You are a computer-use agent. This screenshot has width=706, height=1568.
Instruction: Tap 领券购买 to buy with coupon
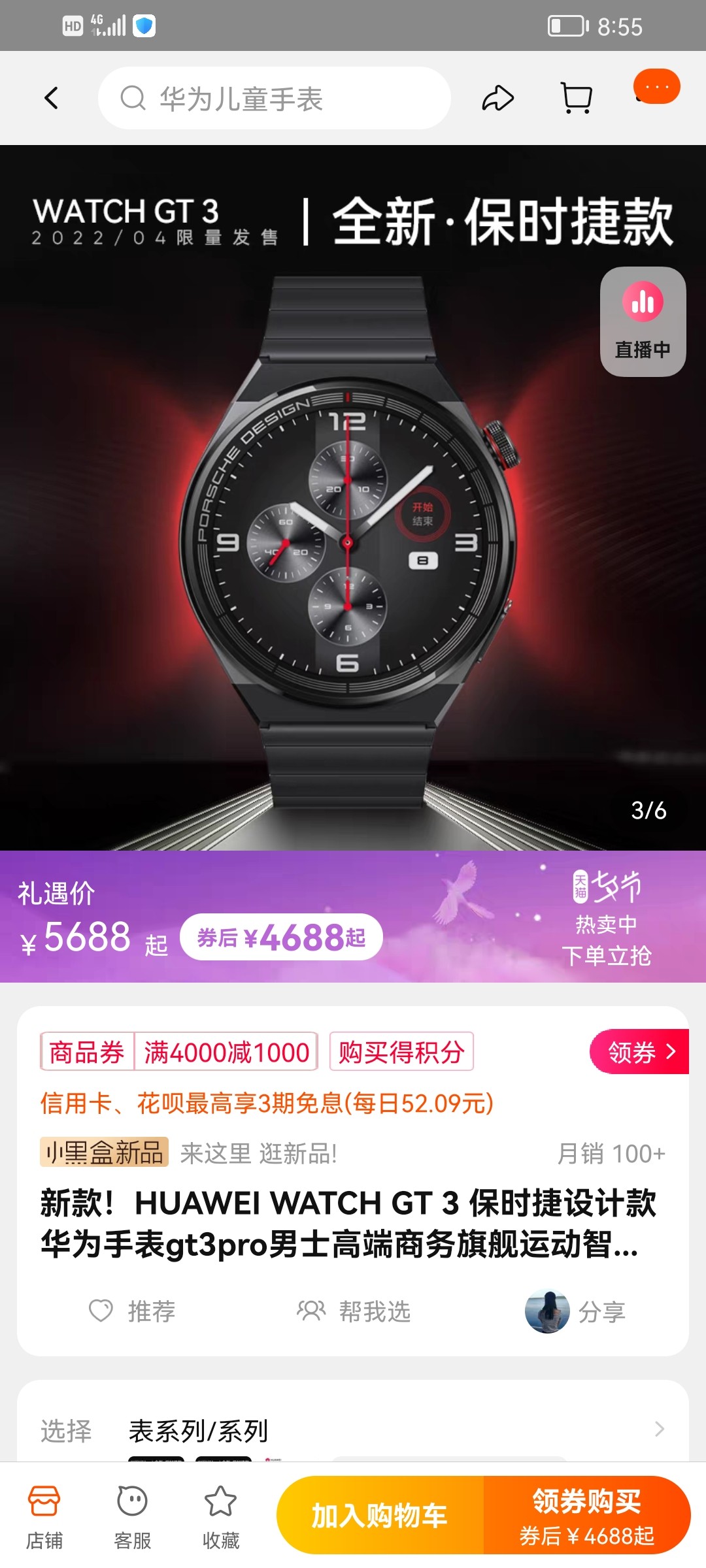(x=586, y=1516)
